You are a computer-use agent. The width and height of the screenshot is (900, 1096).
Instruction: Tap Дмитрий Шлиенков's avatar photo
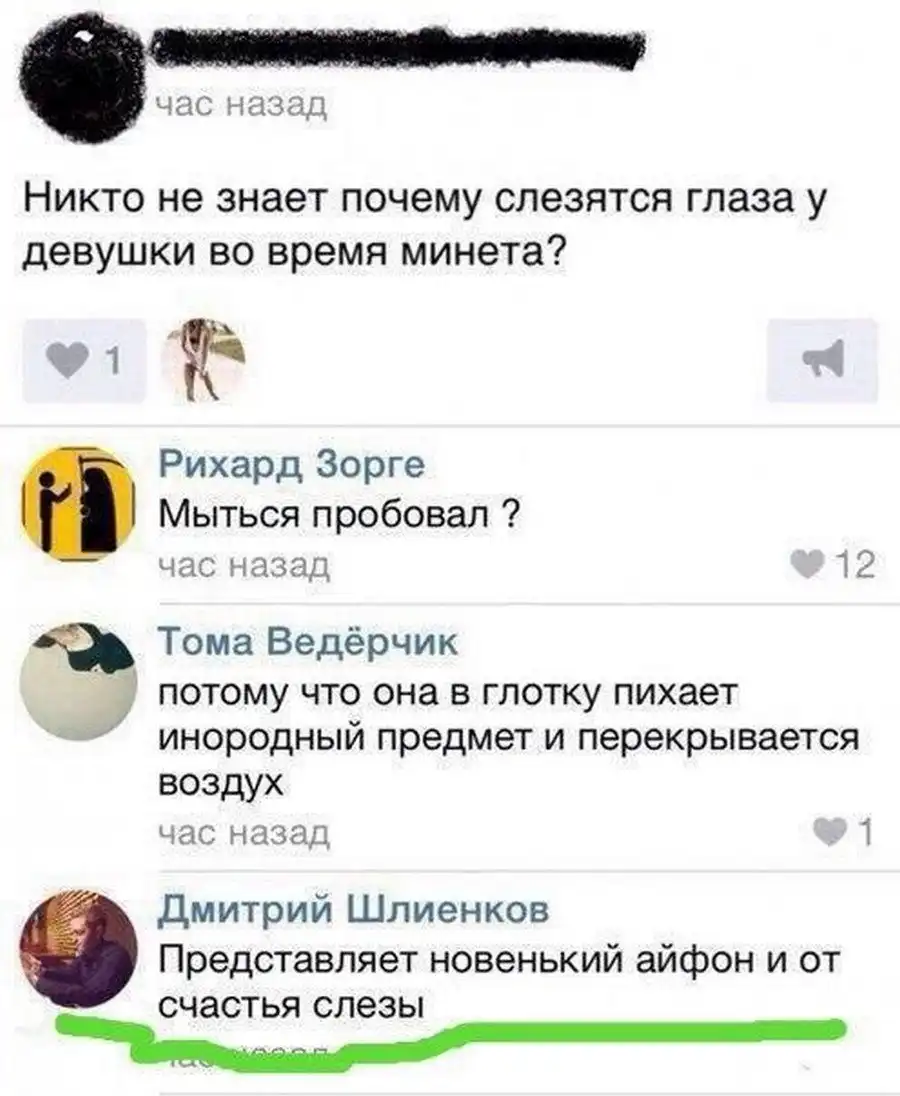(x=76, y=948)
